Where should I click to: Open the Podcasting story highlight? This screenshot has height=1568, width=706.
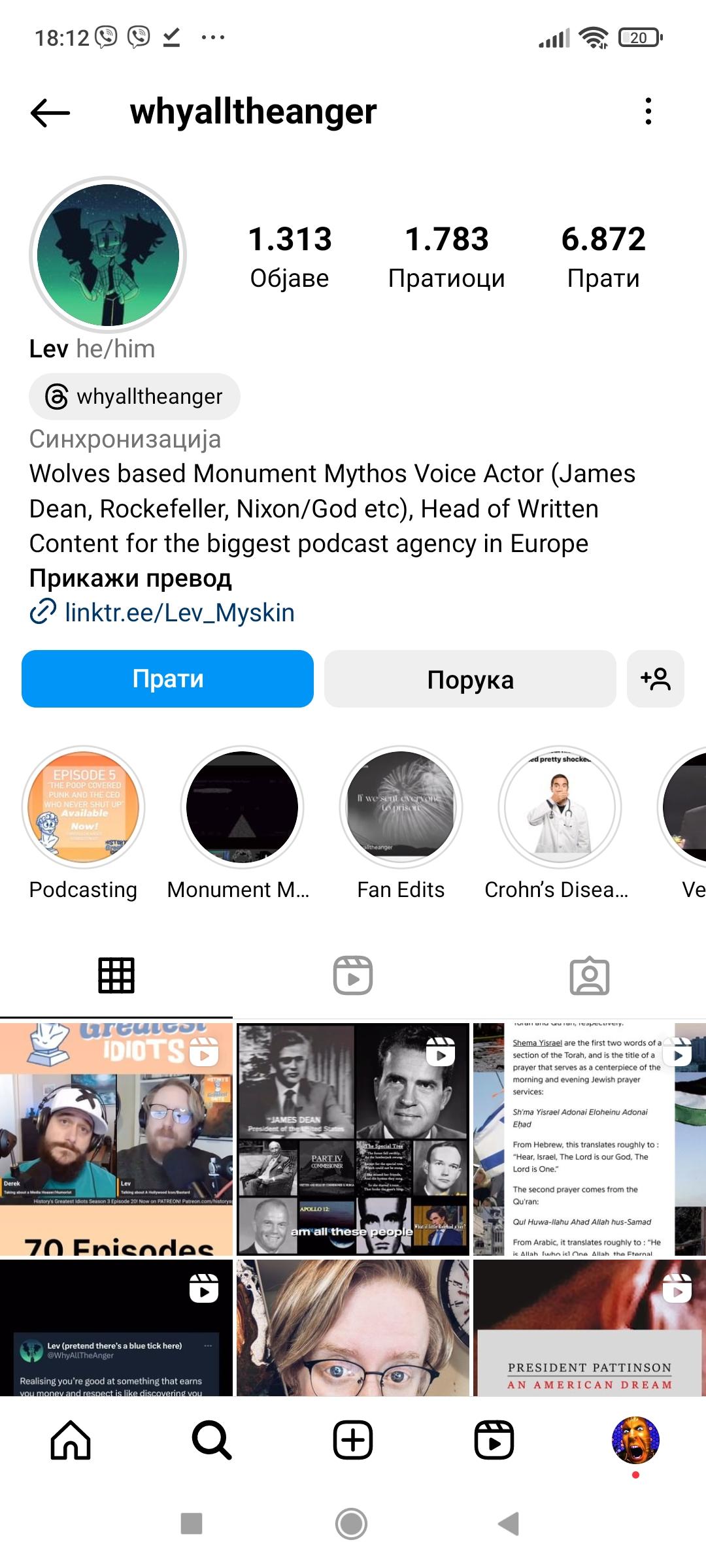83,824
